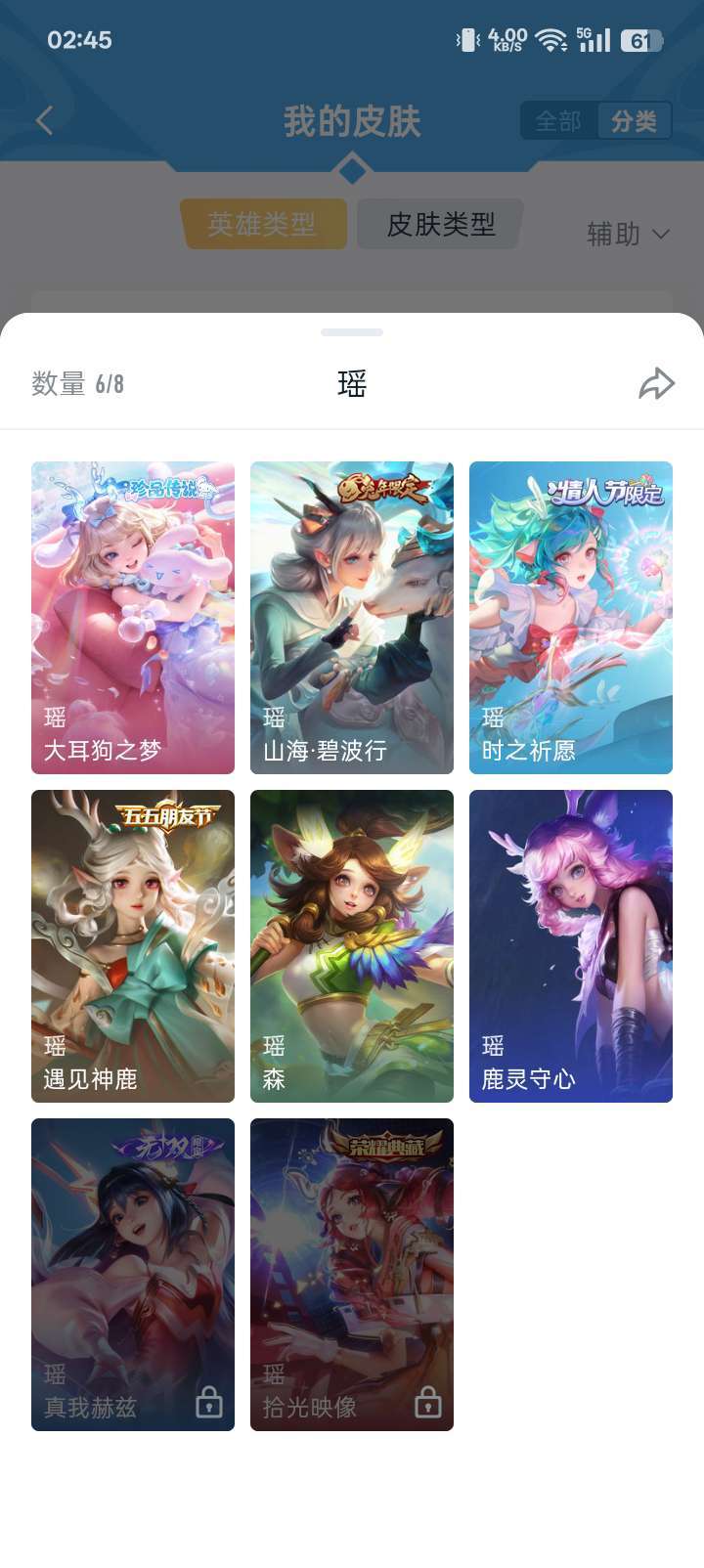Tap the sheet handle bar above 瑶

[x=352, y=332]
